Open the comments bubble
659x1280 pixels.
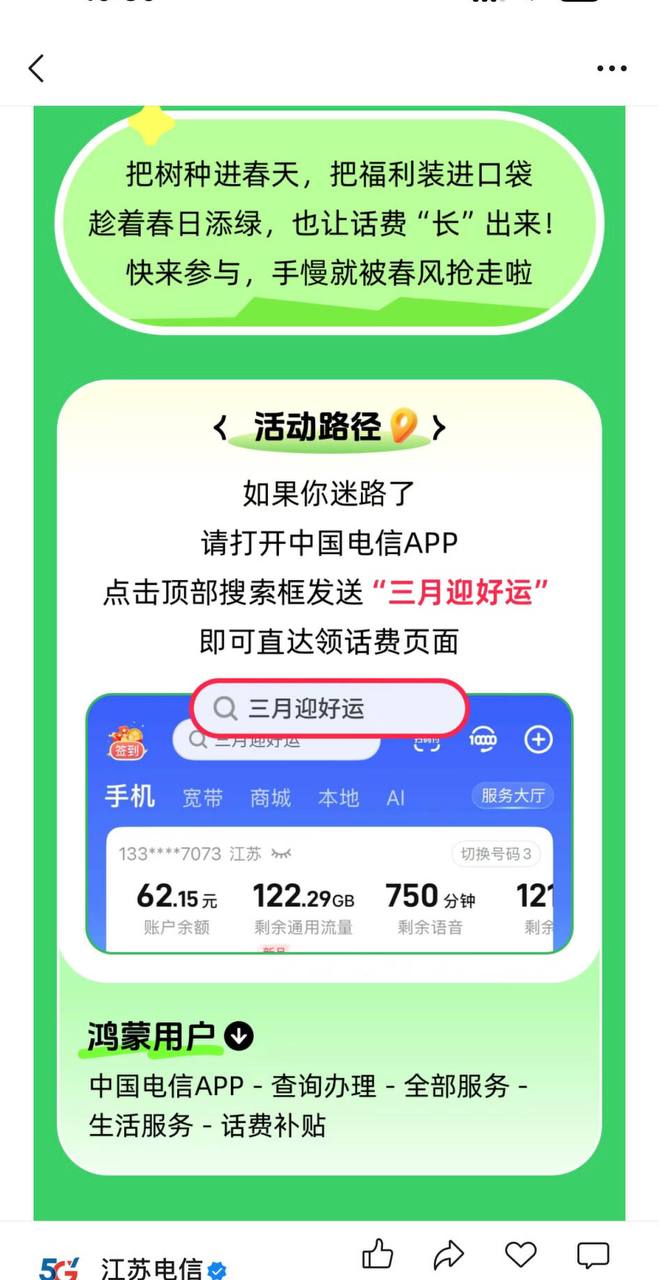point(593,1254)
